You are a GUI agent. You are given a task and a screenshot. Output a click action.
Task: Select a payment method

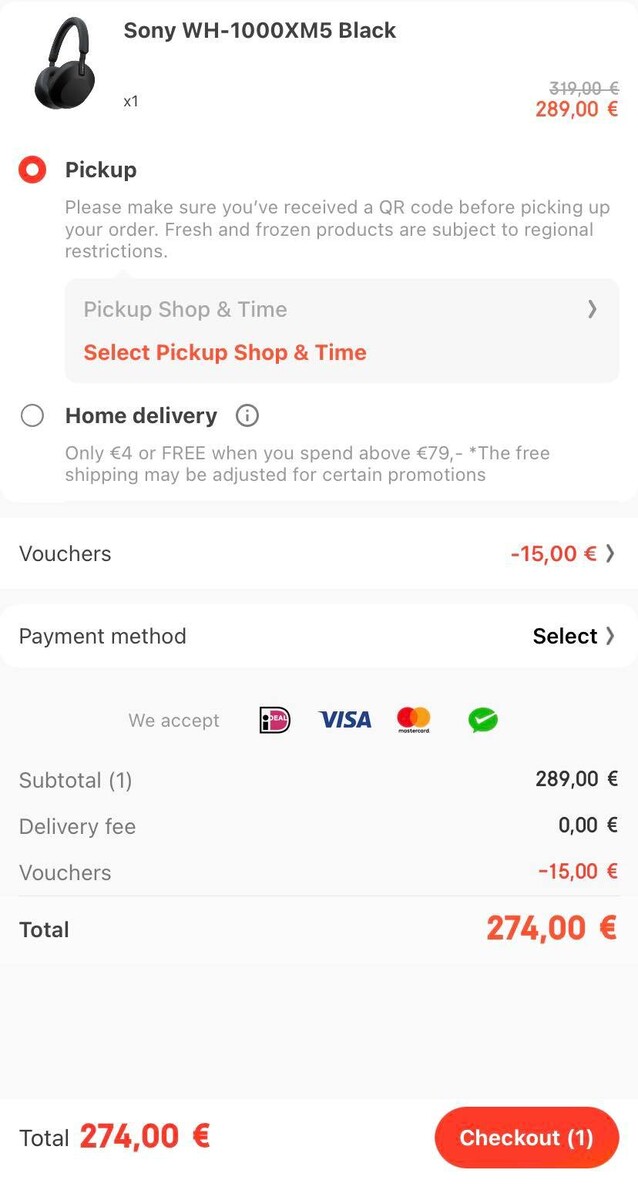click(318, 636)
